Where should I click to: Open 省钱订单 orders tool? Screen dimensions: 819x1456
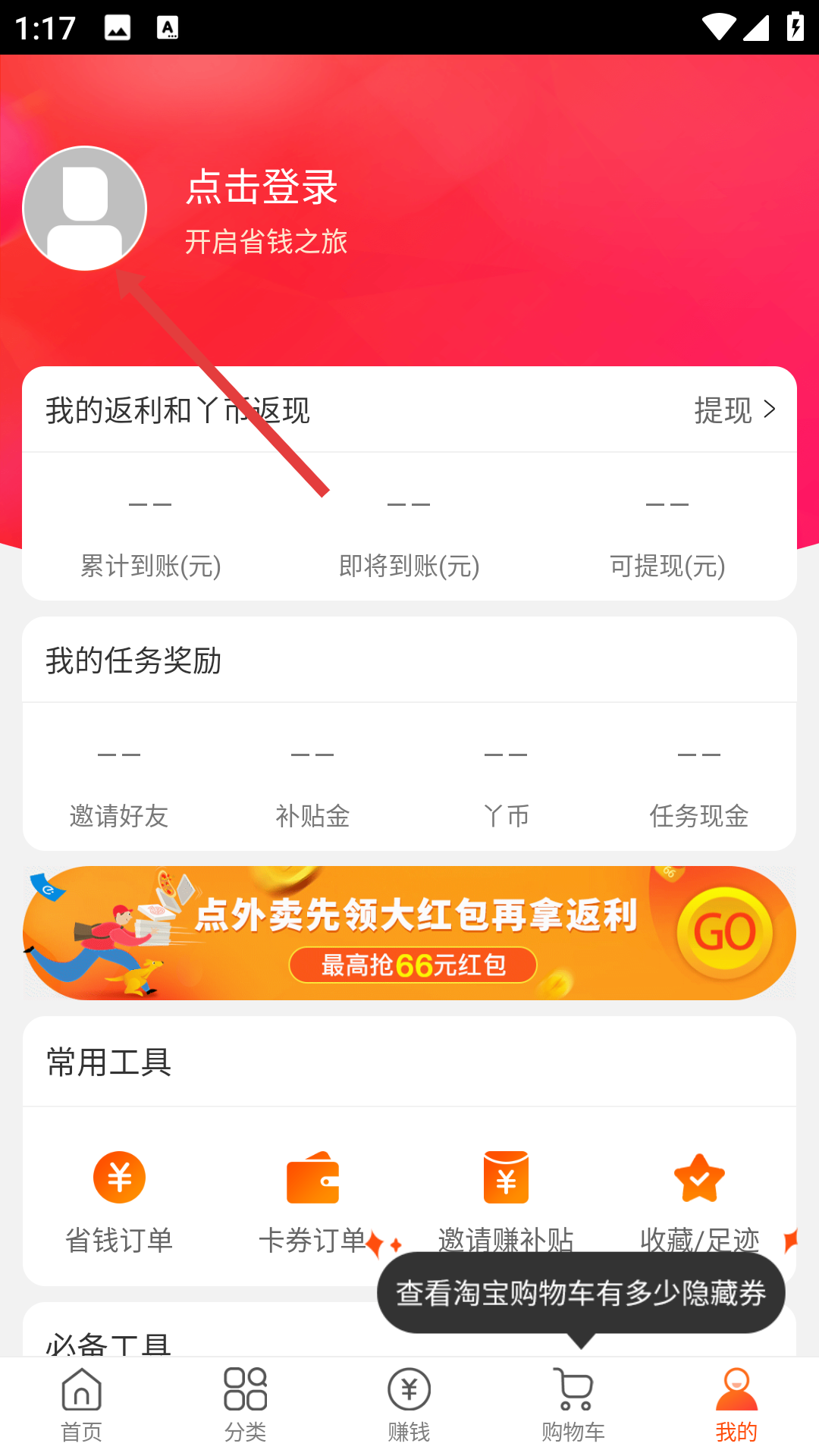(x=119, y=1200)
